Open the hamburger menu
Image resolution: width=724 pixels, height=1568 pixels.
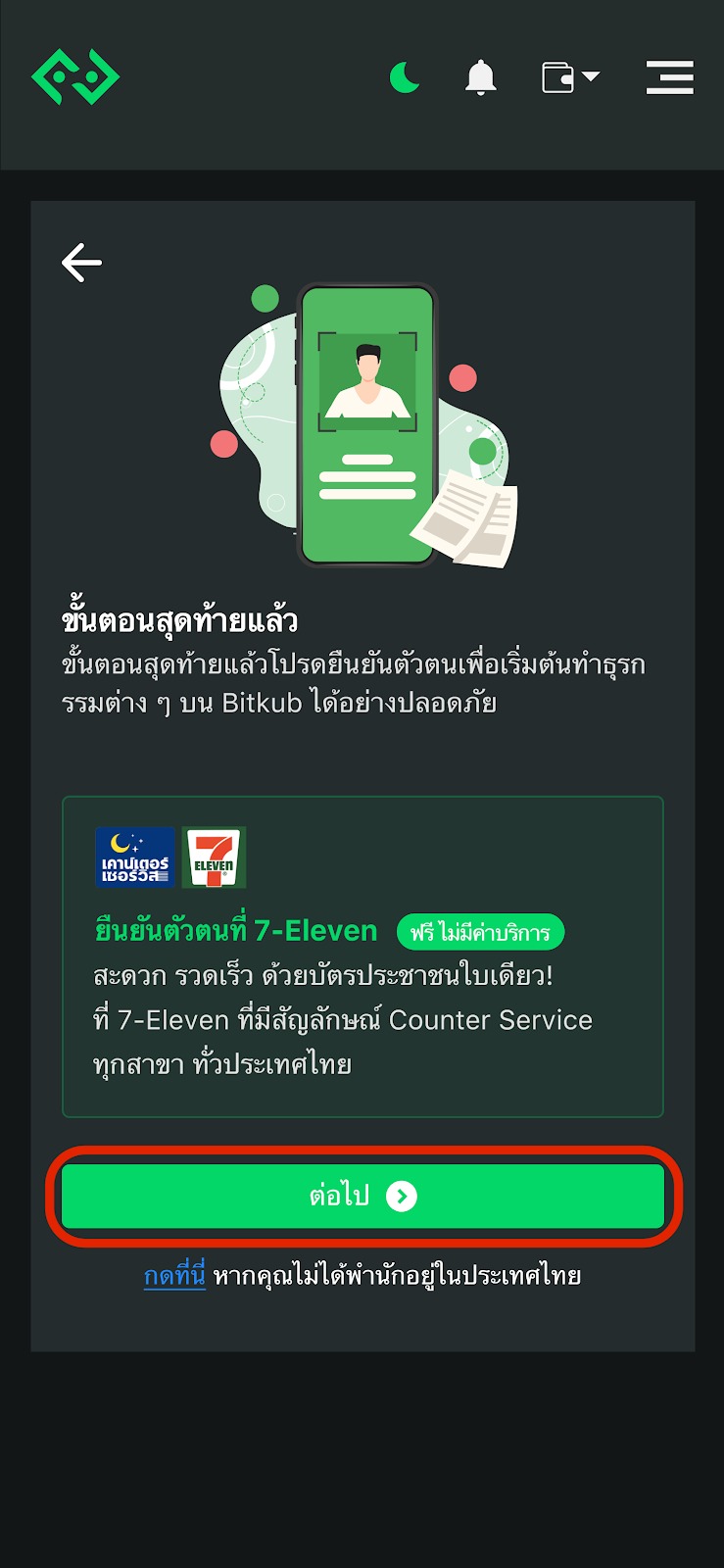669,76
